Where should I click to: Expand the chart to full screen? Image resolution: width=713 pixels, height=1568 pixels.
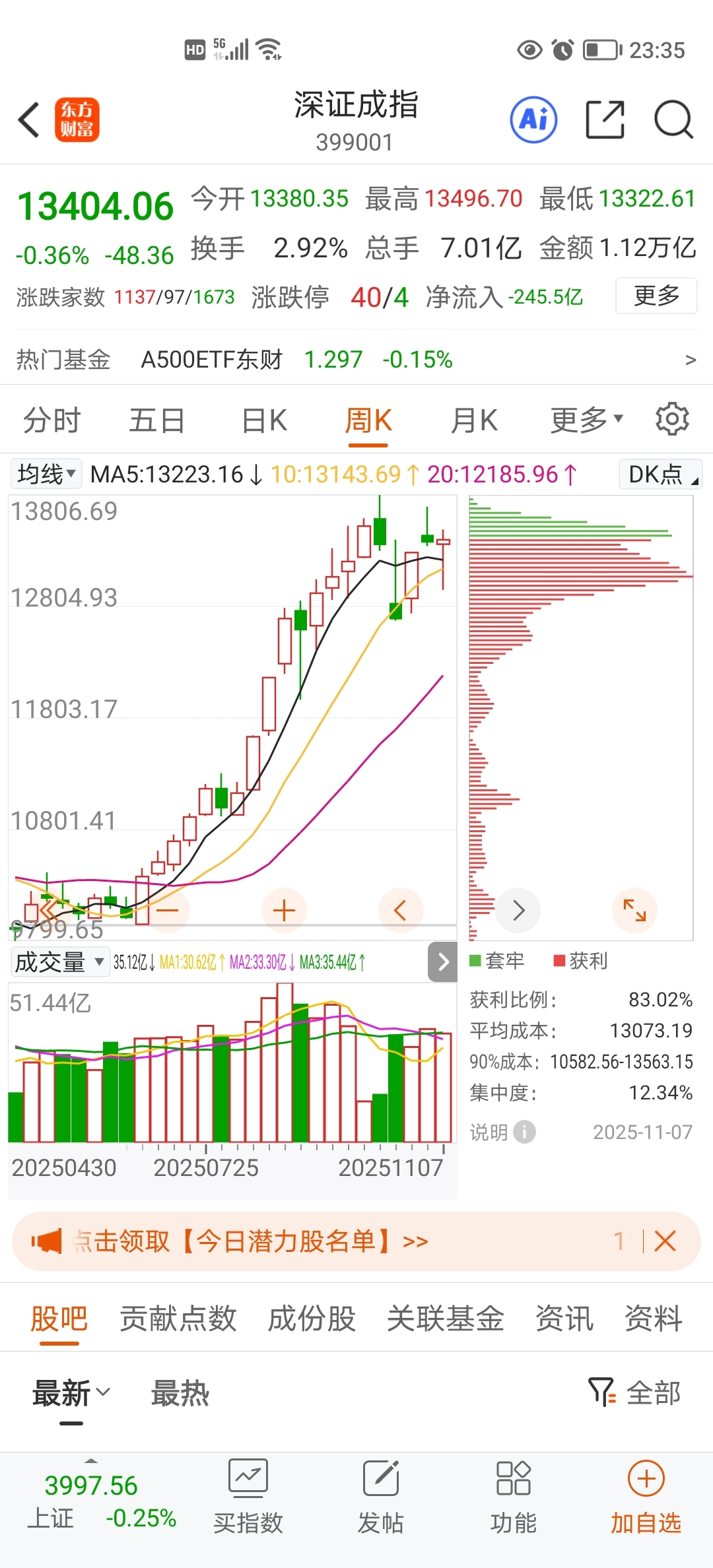pos(634,911)
